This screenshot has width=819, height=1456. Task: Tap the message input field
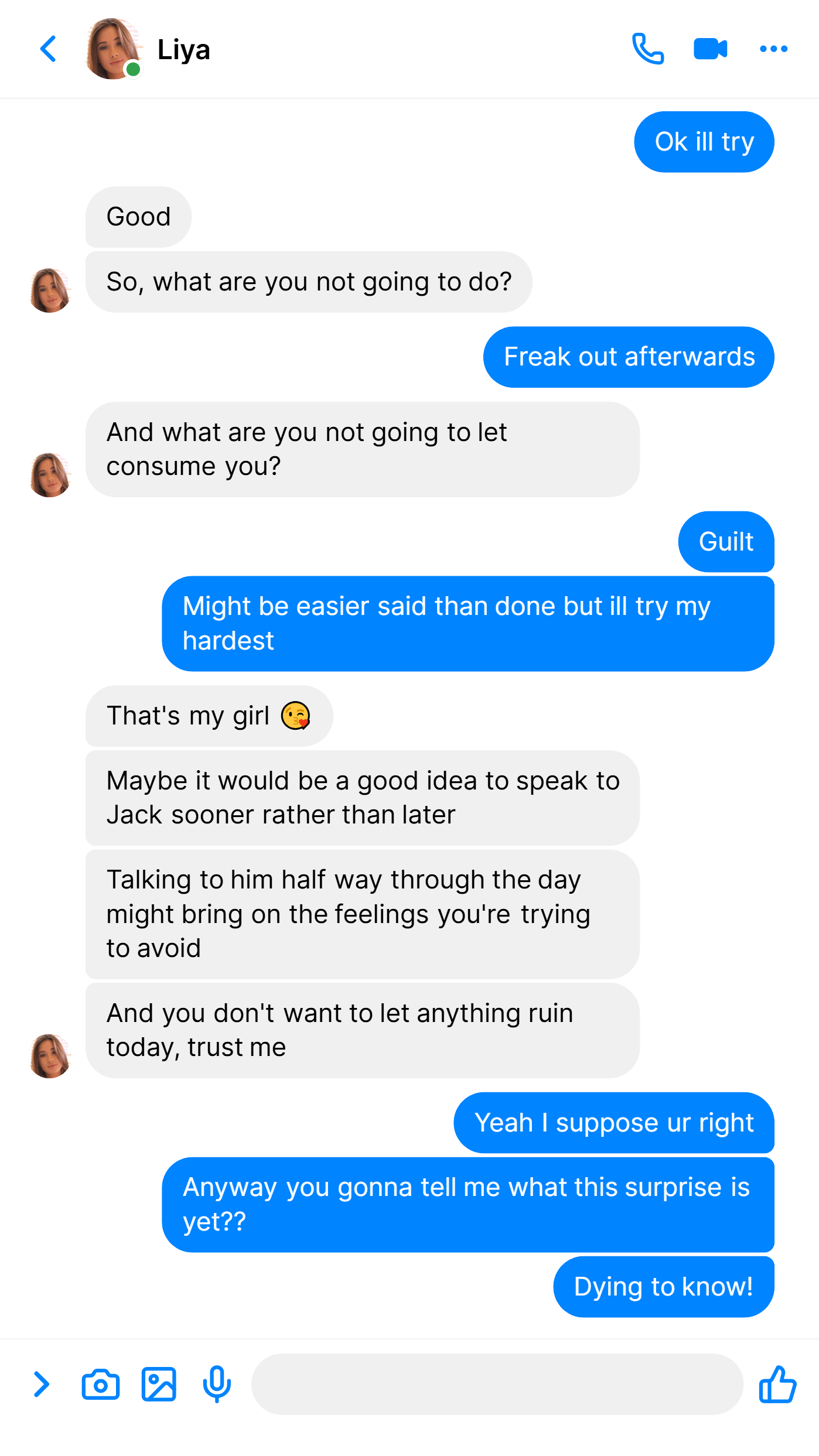(x=497, y=1384)
